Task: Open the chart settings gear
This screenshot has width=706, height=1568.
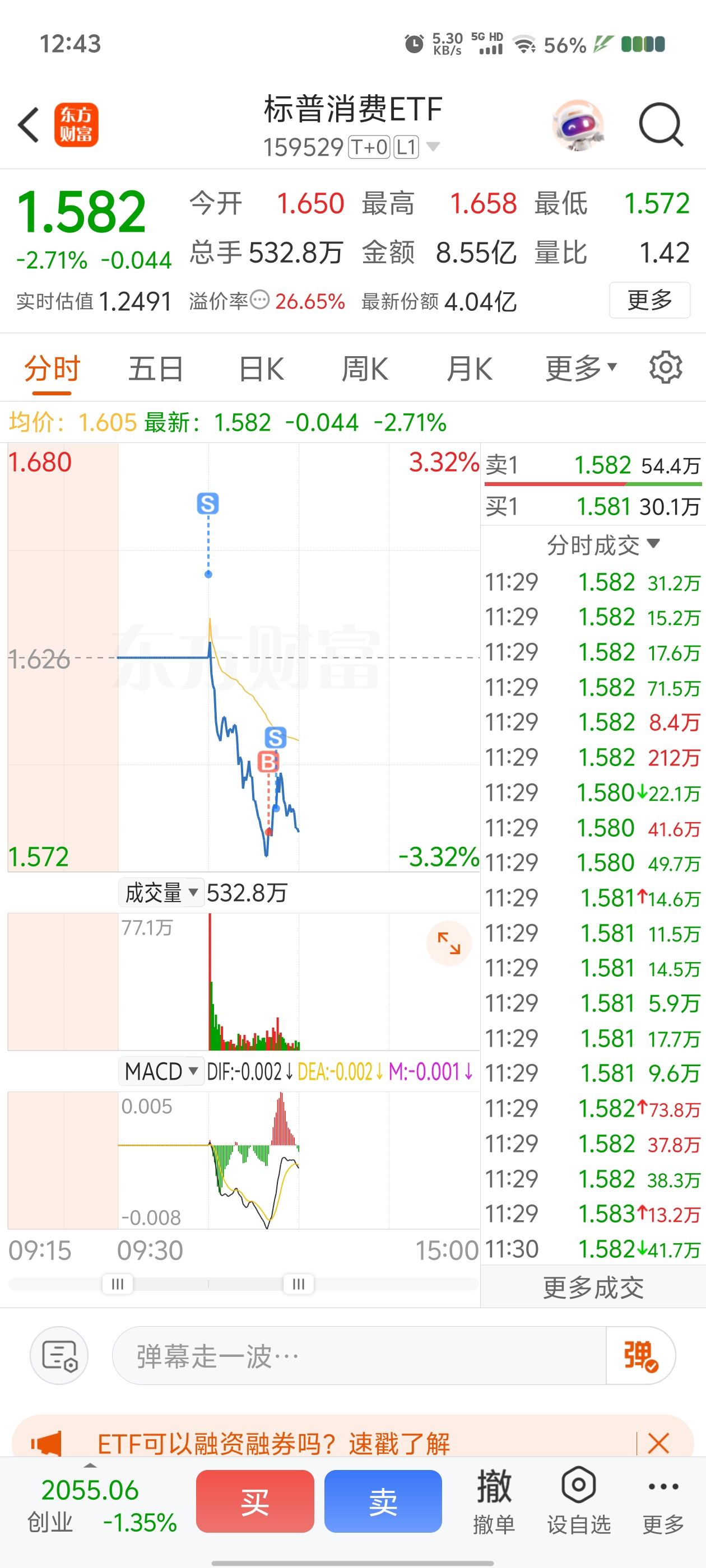Action: click(665, 368)
